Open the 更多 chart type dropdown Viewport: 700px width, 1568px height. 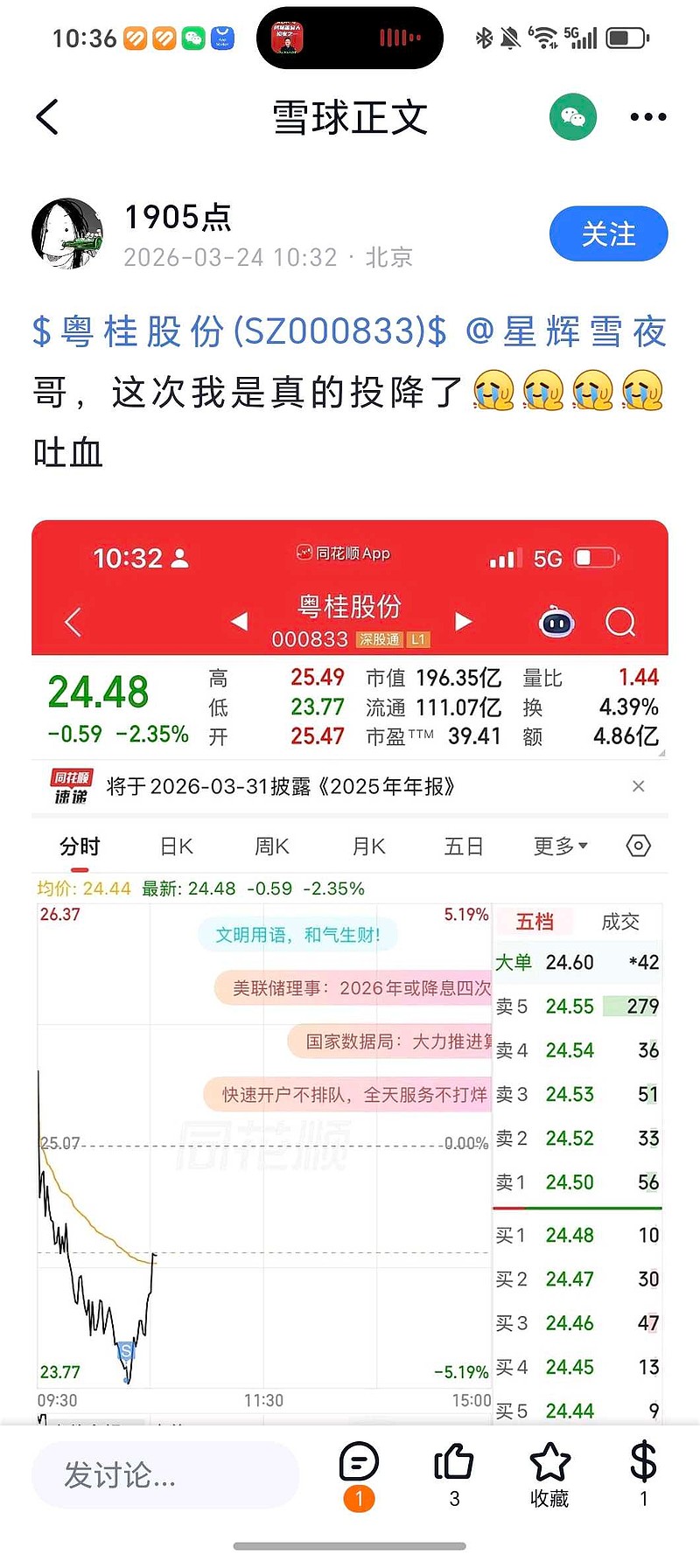point(559,846)
